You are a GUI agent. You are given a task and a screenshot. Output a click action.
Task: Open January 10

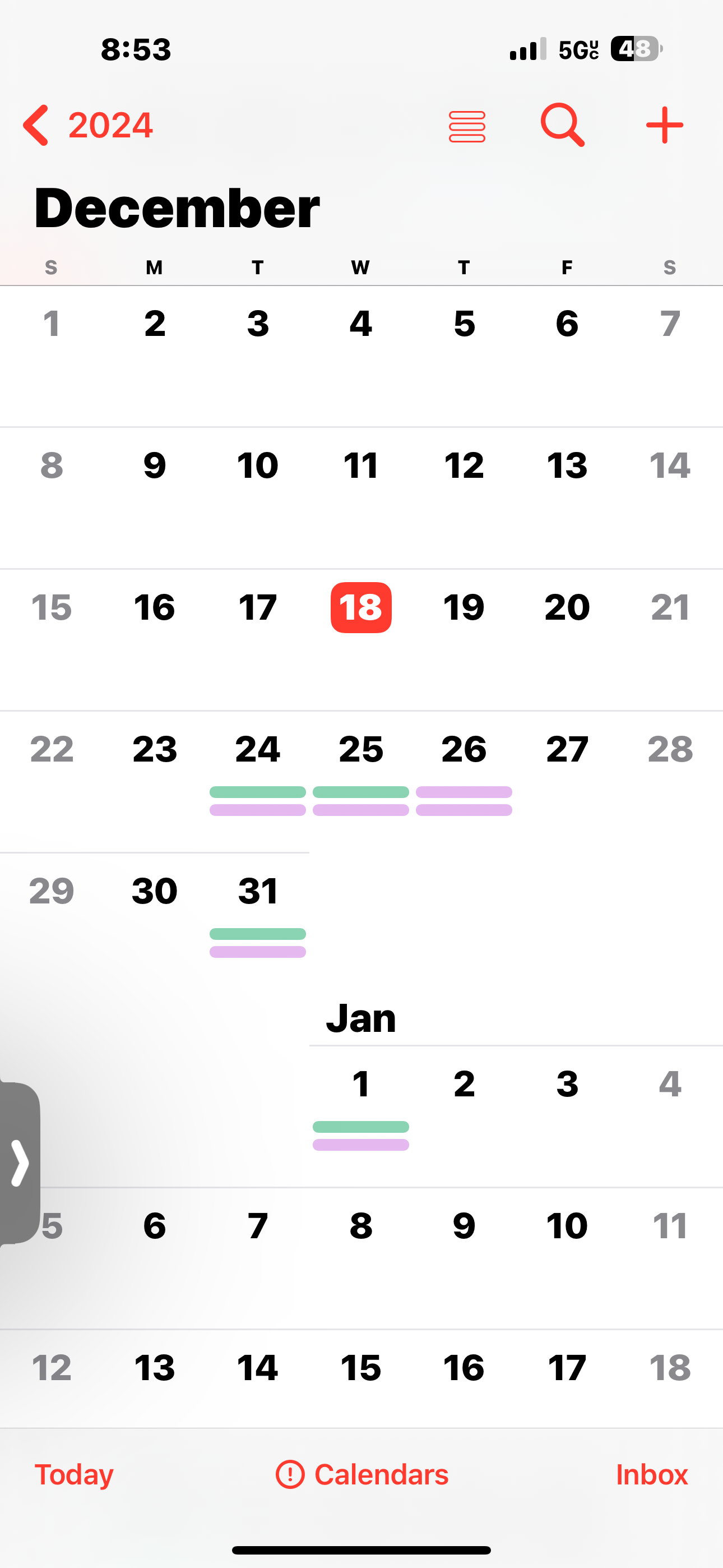click(x=567, y=1226)
